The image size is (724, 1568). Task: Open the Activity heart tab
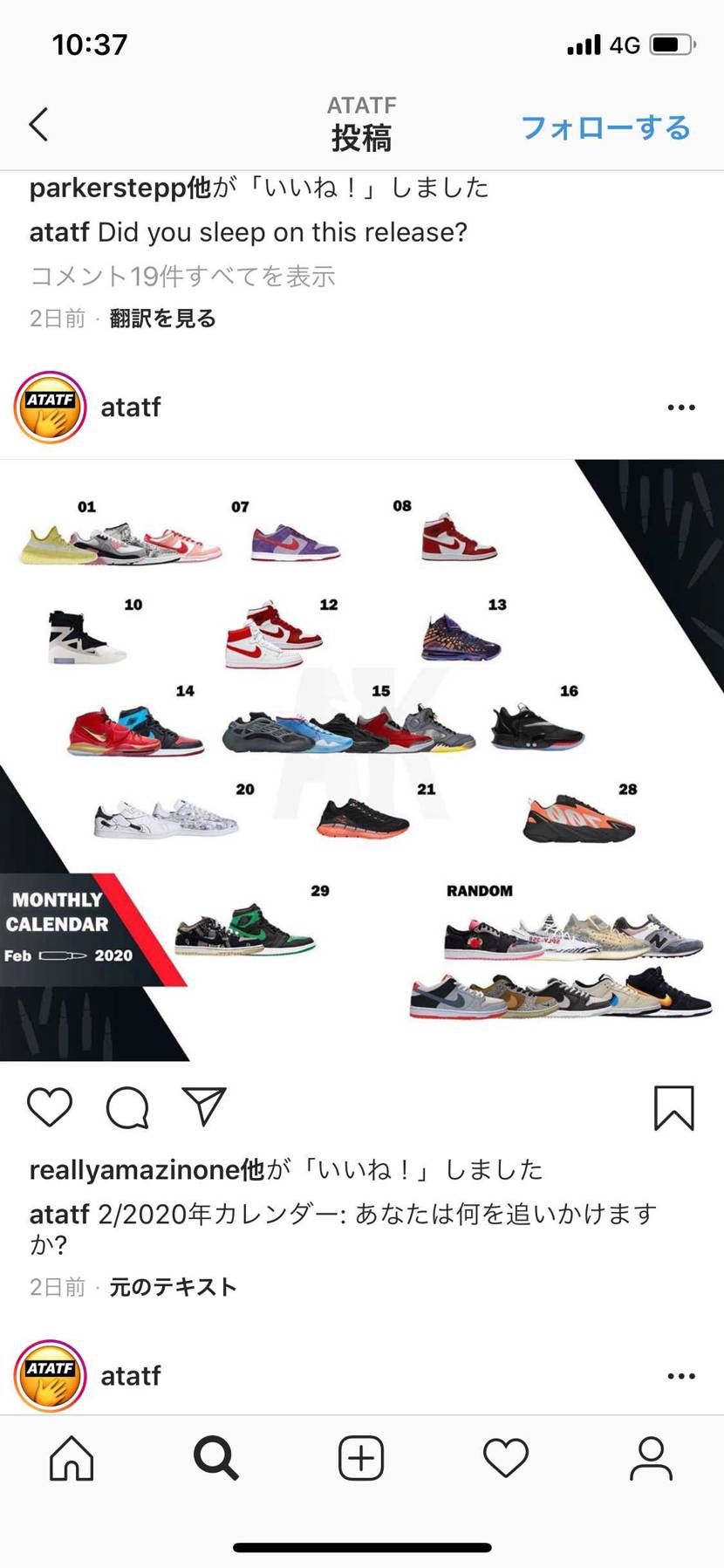pyautogui.click(x=506, y=1458)
